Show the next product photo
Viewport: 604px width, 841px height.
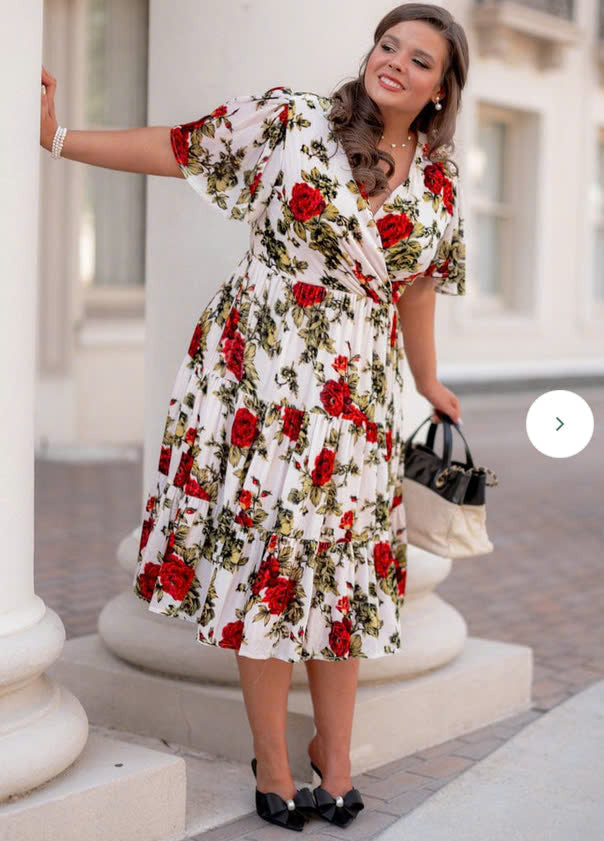click(x=559, y=424)
